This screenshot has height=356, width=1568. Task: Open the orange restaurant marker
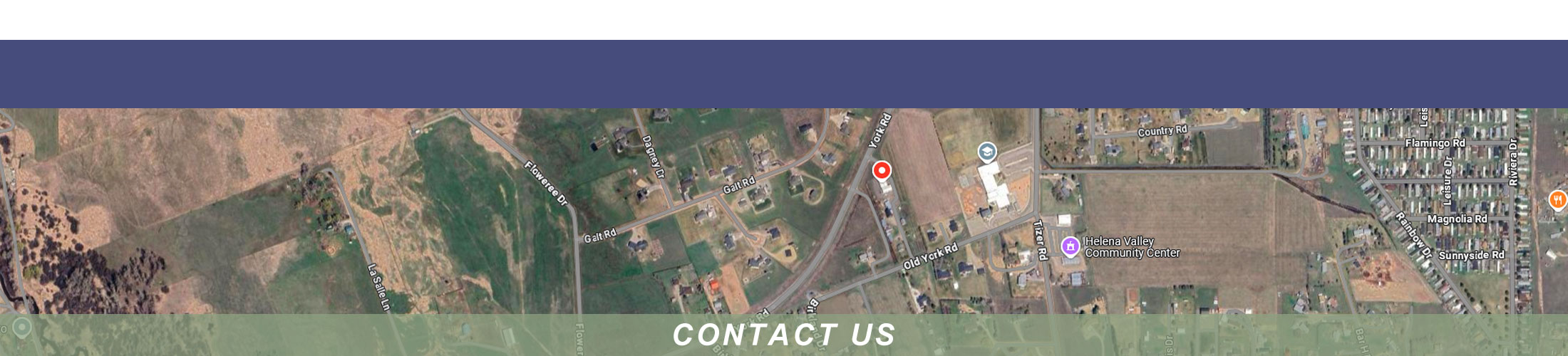pos(1559,200)
